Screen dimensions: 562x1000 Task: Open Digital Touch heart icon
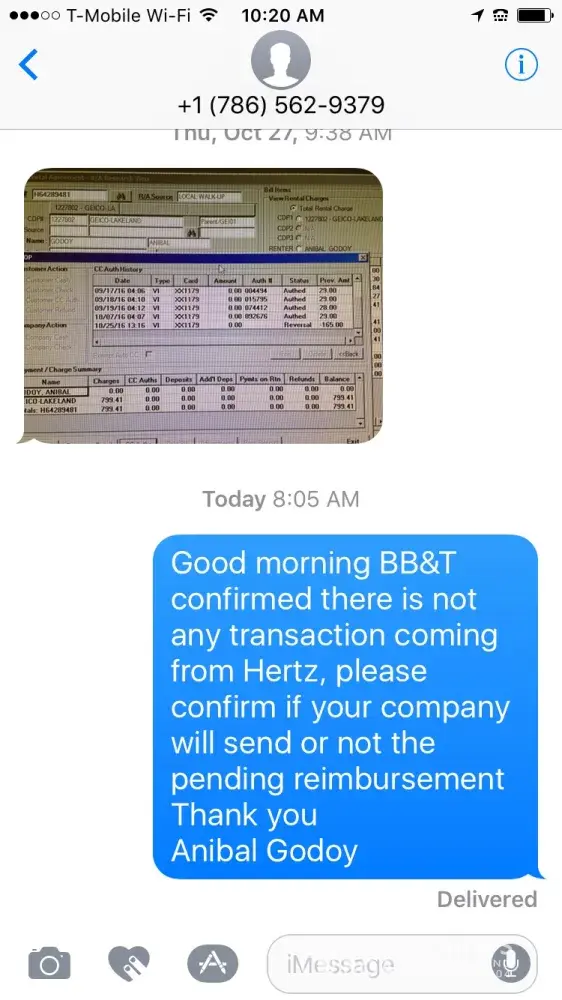(129, 963)
